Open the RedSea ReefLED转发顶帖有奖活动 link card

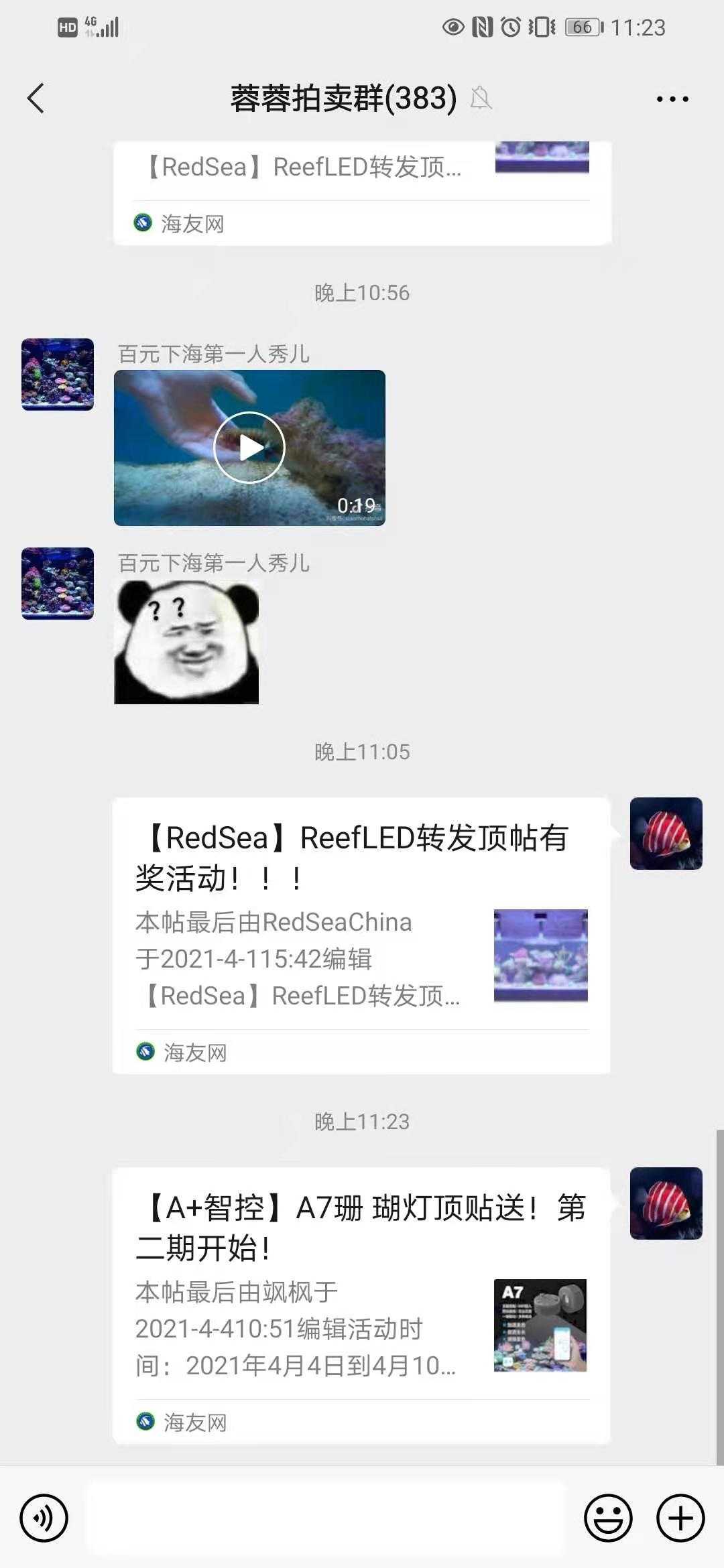pyautogui.click(x=361, y=935)
